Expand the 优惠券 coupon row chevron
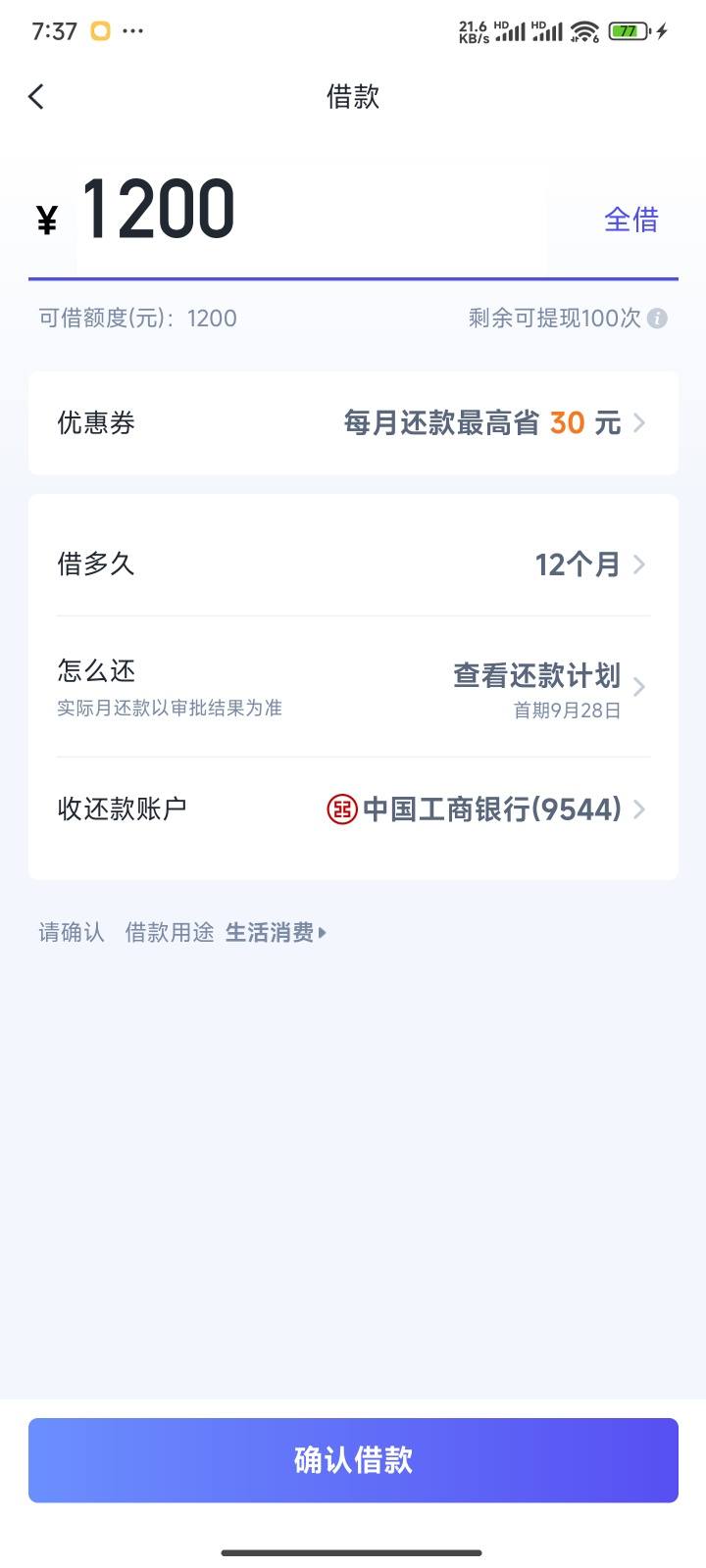Image resolution: width=706 pixels, height=1568 pixels. 640,422
